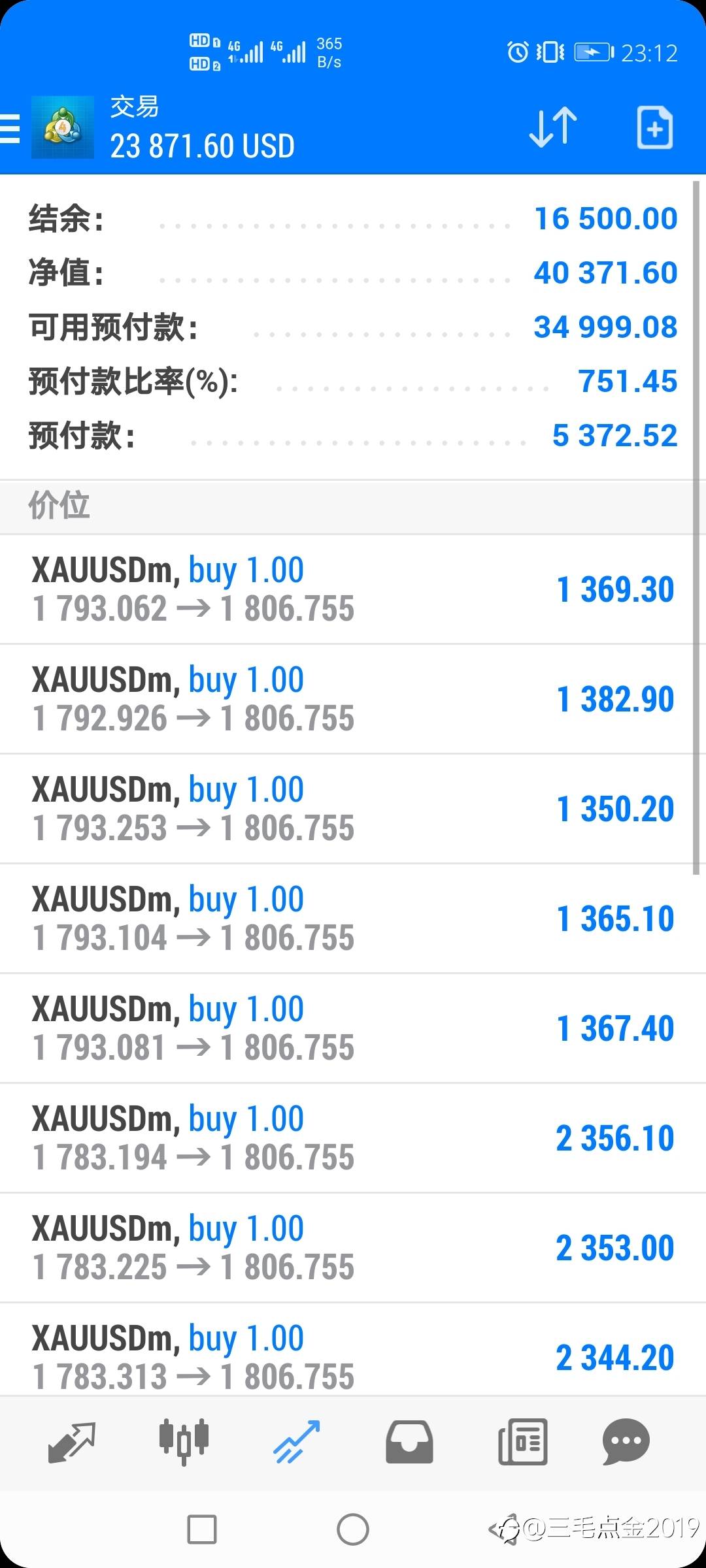
Task: Switch to the candlestick Chart tab
Action: [184, 1443]
